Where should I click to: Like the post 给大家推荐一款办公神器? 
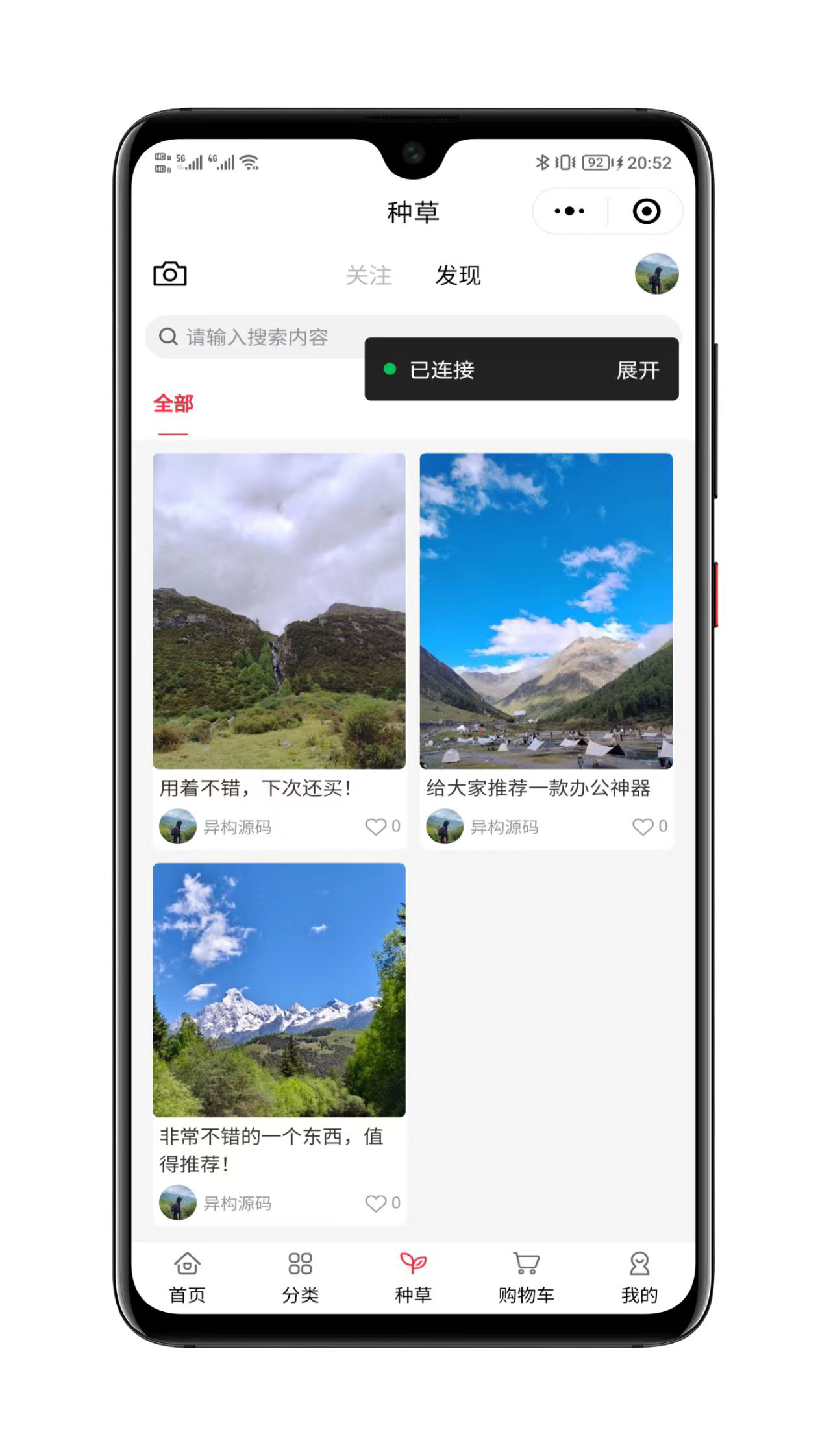pos(643,827)
